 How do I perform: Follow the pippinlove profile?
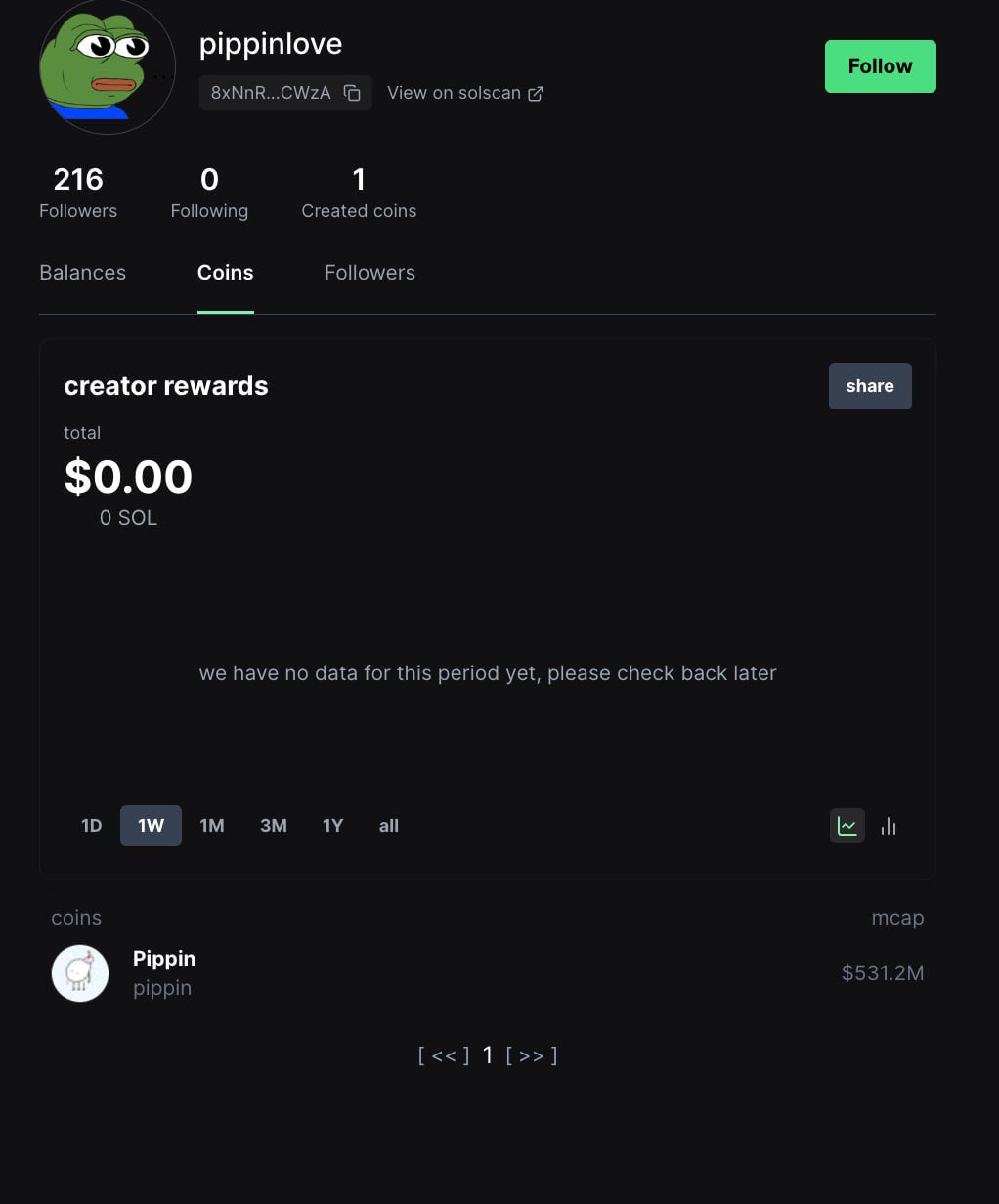880,66
